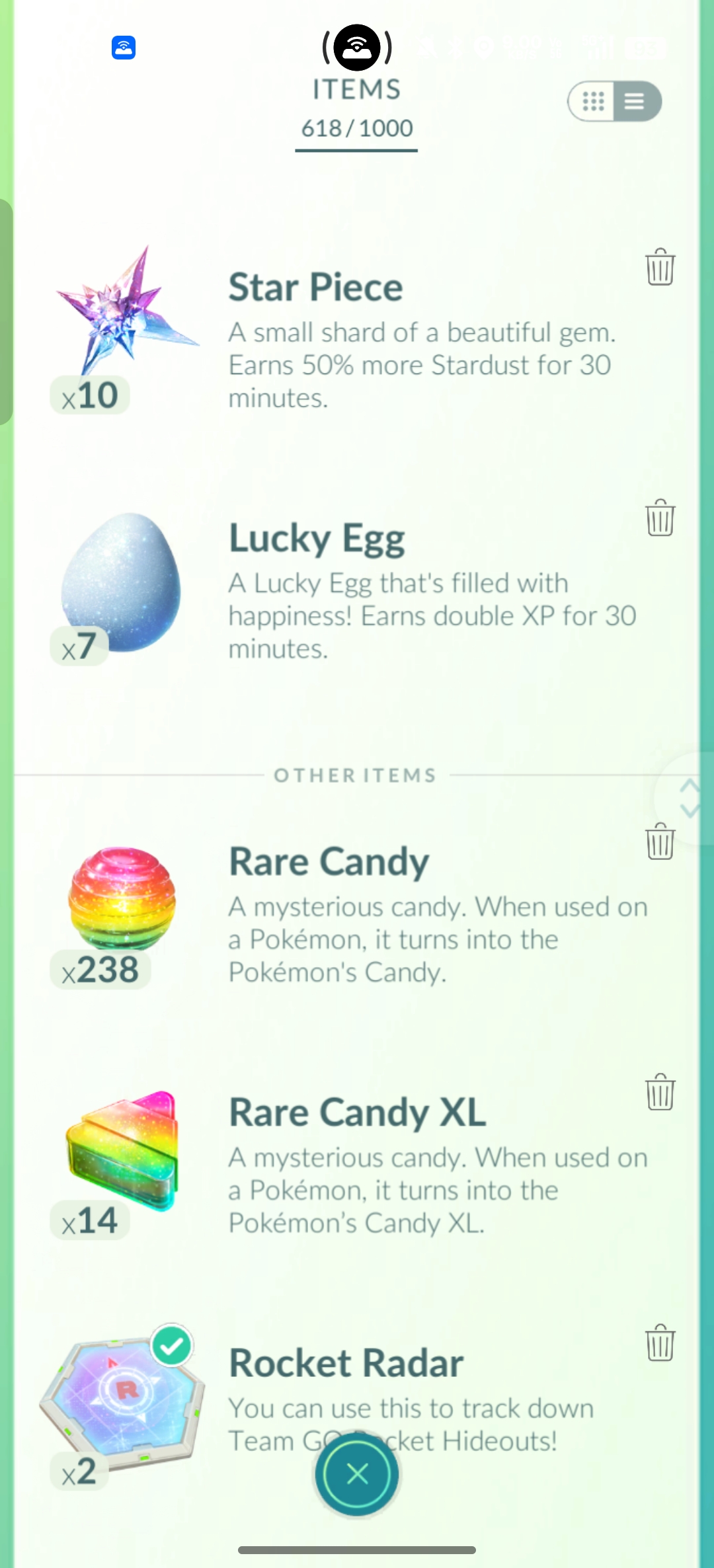Discard Rocket Radar with trash icon
This screenshot has width=714, height=1568.
point(660,1343)
